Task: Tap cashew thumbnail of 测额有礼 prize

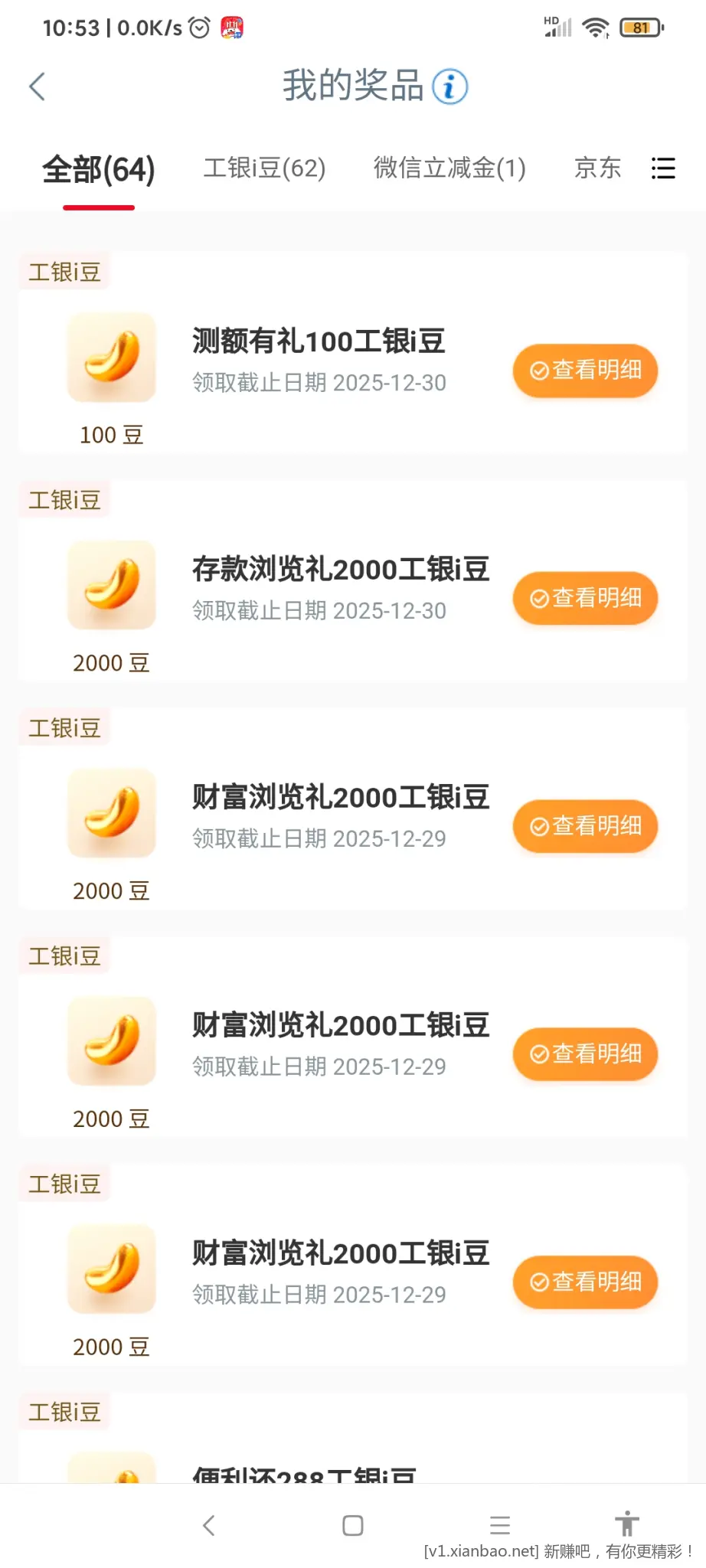Action: pyautogui.click(x=111, y=357)
